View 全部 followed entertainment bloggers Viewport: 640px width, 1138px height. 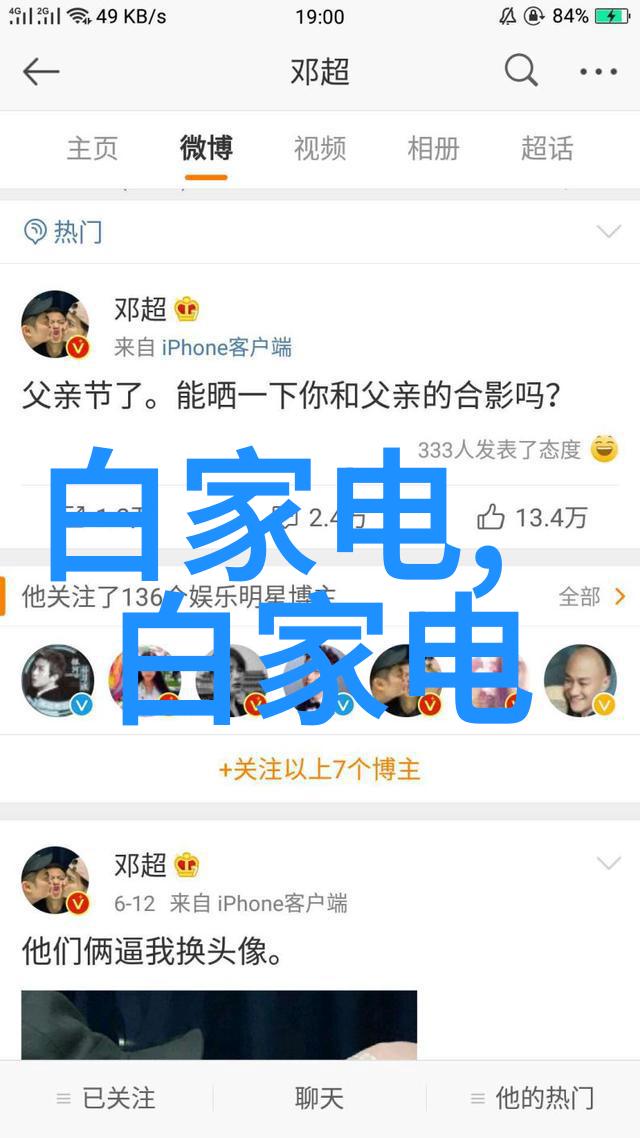(592, 597)
